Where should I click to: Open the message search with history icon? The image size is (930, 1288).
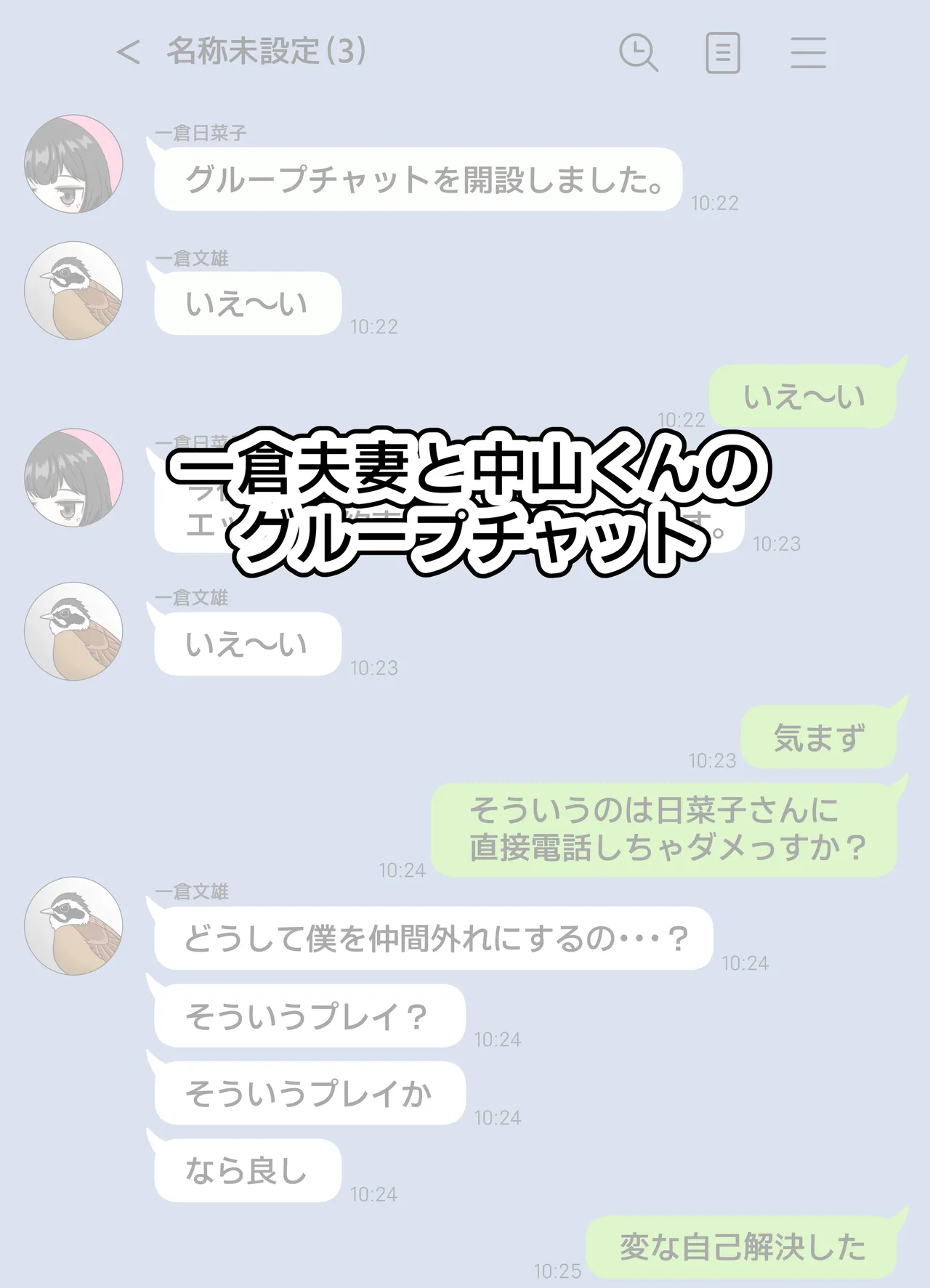639,52
